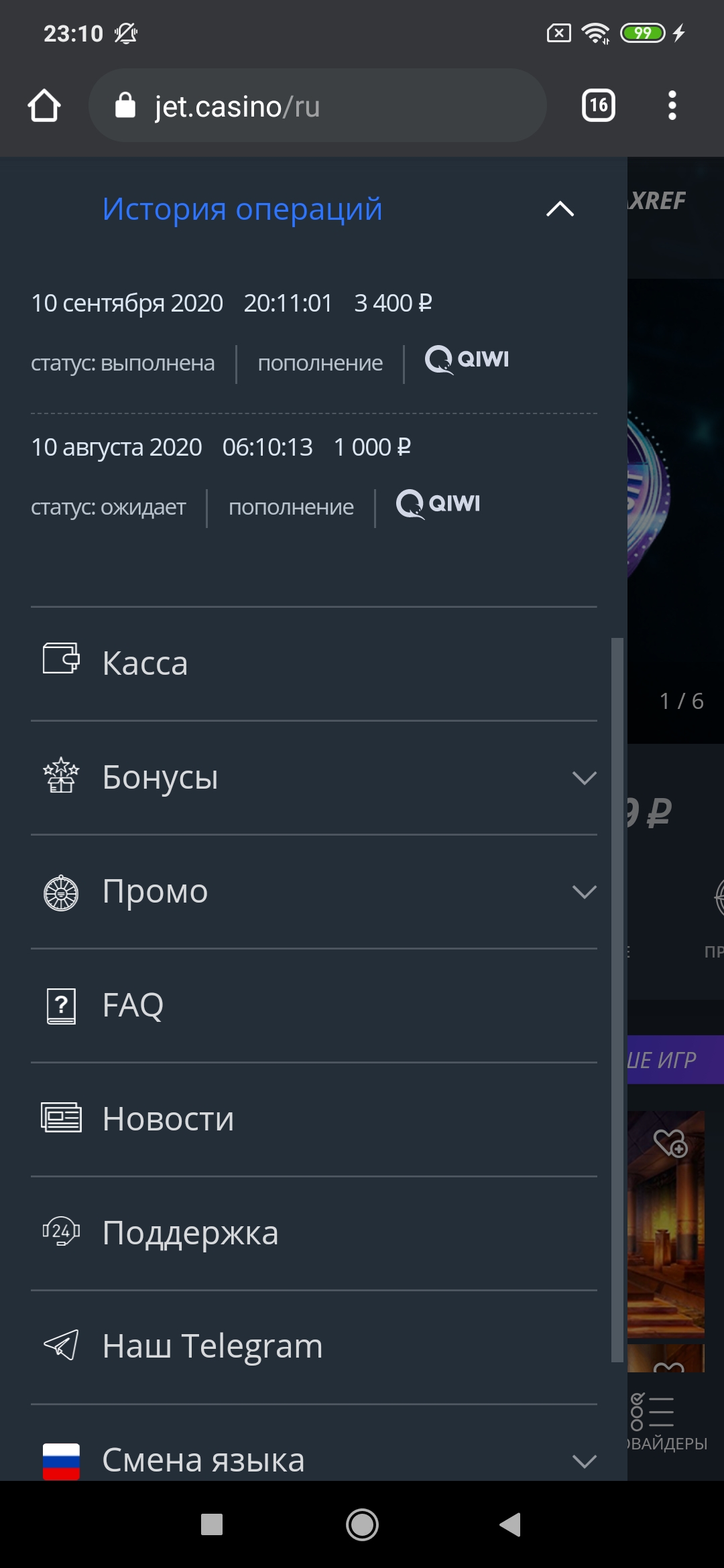Expand the Смена языка language selector
This screenshot has width=724, height=1568.
[x=584, y=1461]
